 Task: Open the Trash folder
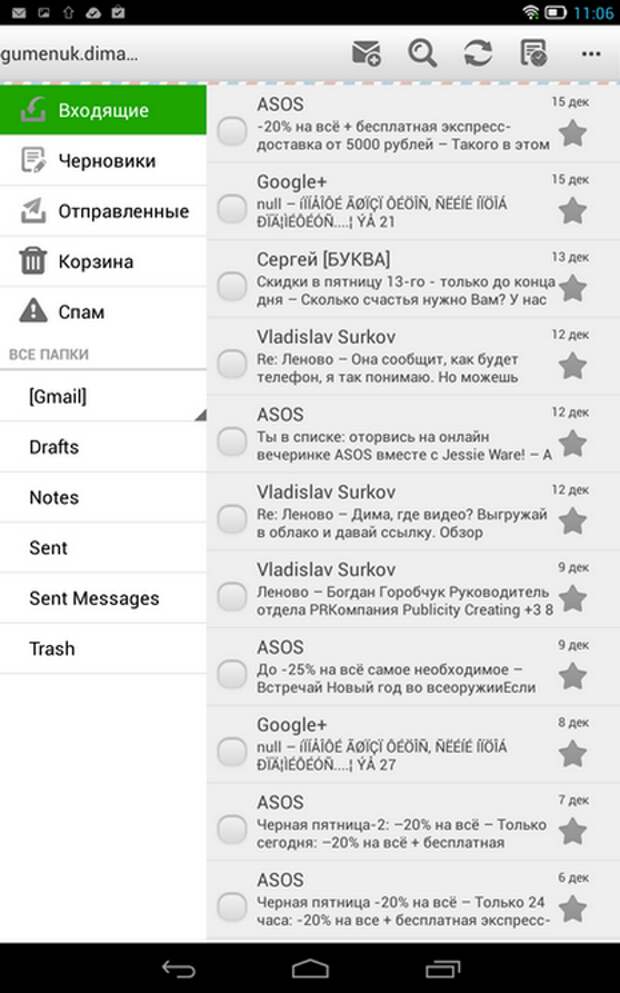point(103,649)
